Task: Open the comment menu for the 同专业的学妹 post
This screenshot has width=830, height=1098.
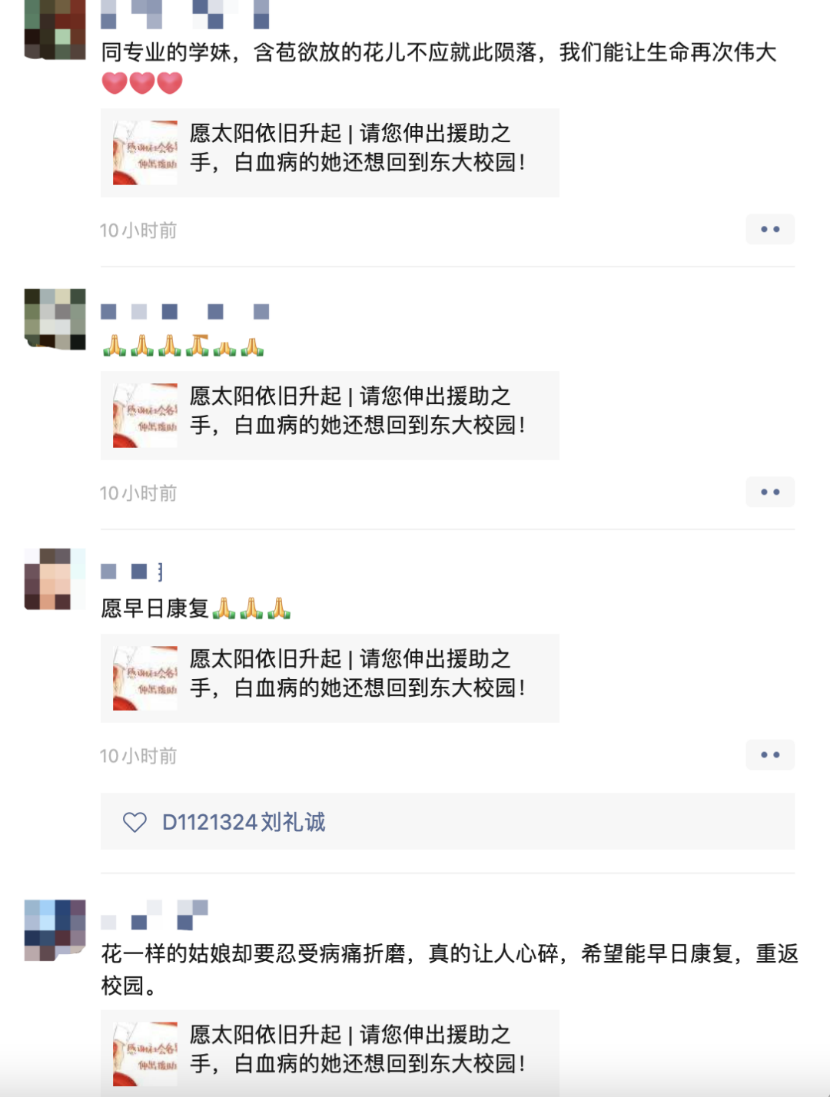Action: 769,229
